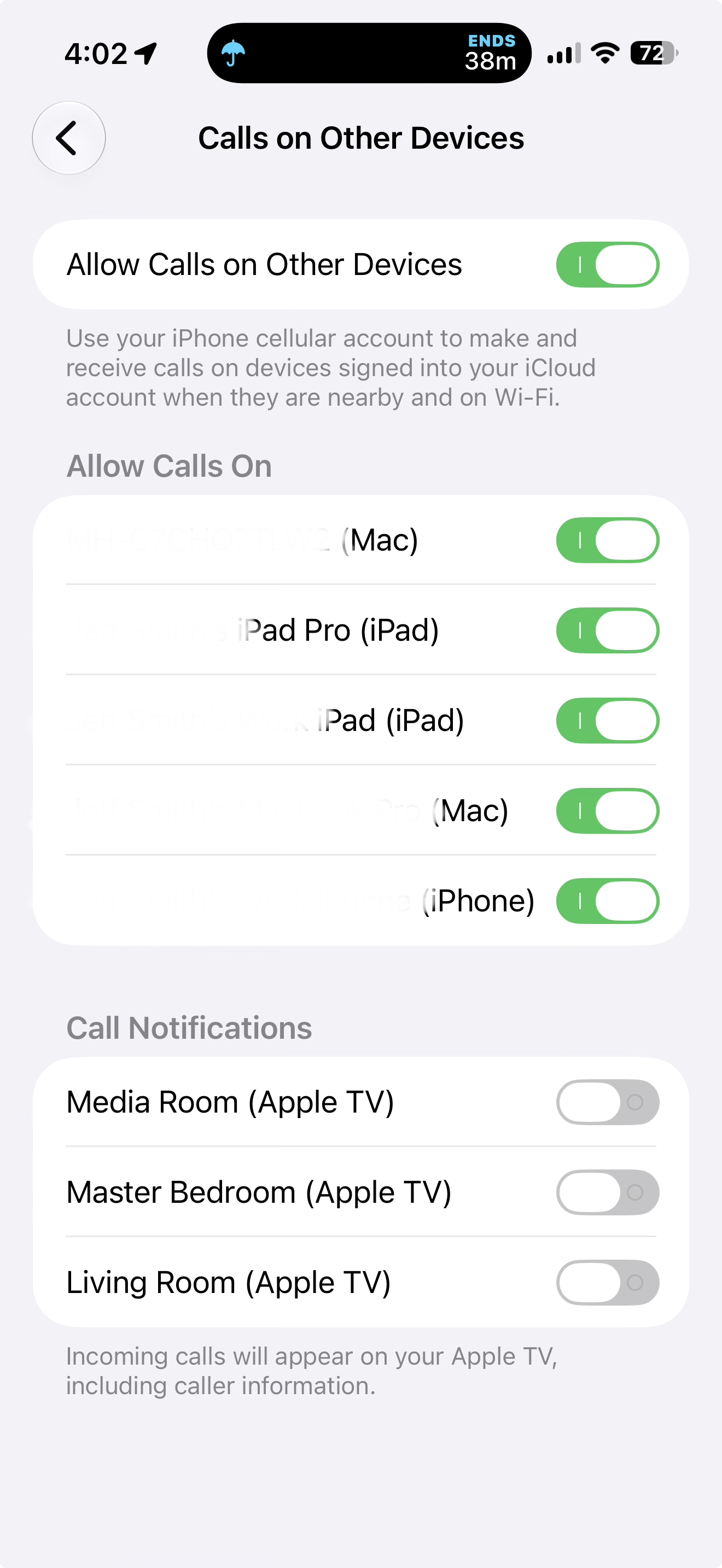Toggle off calls for the iPhone device
The height and width of the screenshot is (1568, 722).
click(x=607, y=901)
